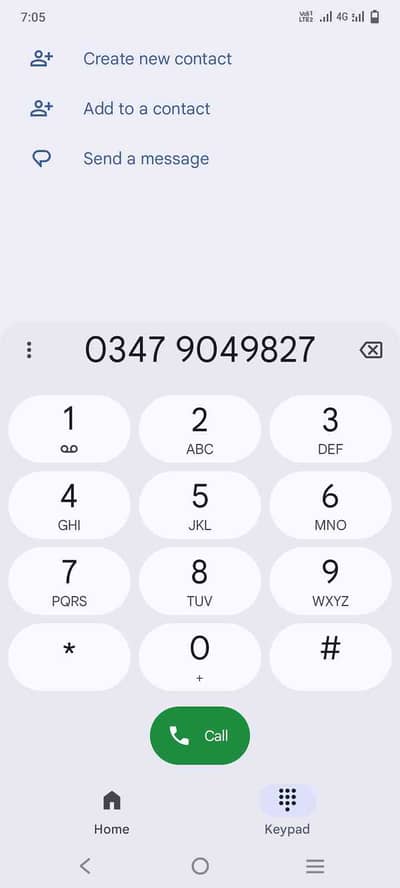Viewport: 400px width, 888px height.
Task: Send a message to this number
Action: pyautogui.click(x=120, y=159)
